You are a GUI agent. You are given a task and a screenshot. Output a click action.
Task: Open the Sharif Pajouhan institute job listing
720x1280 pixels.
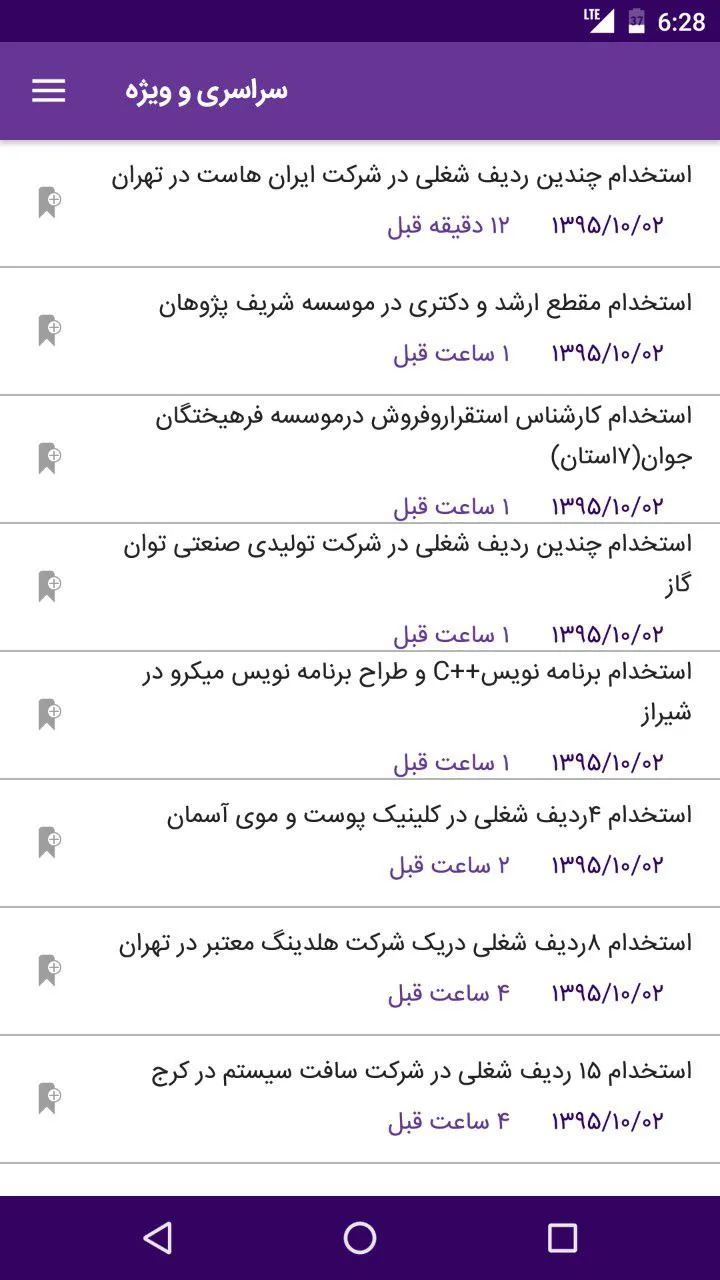click(x=360, y=331)
